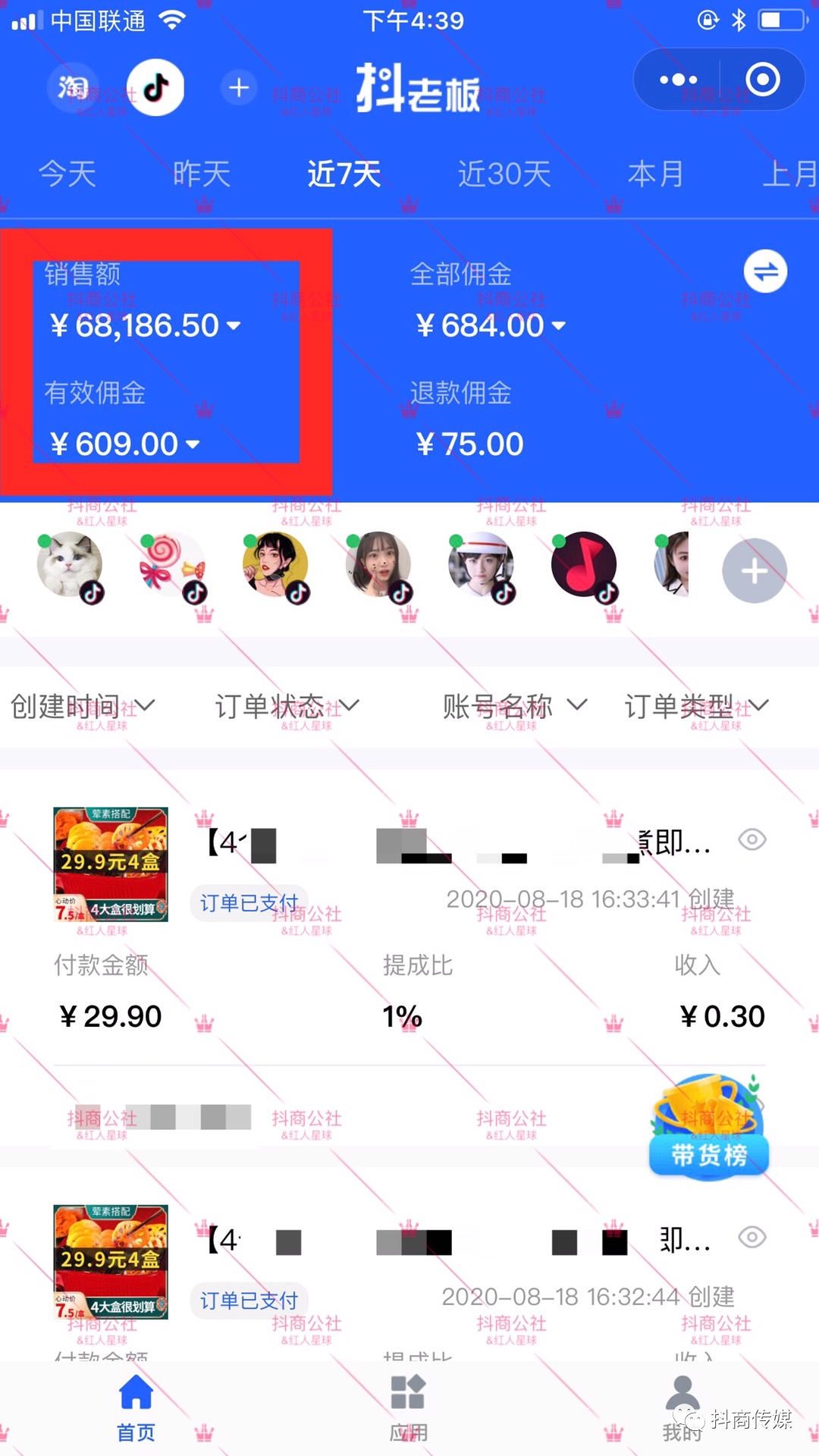Tap the swap arrows icon on stats panel
The height and width of the screenshot is (1456, 819).
point(765,271)
